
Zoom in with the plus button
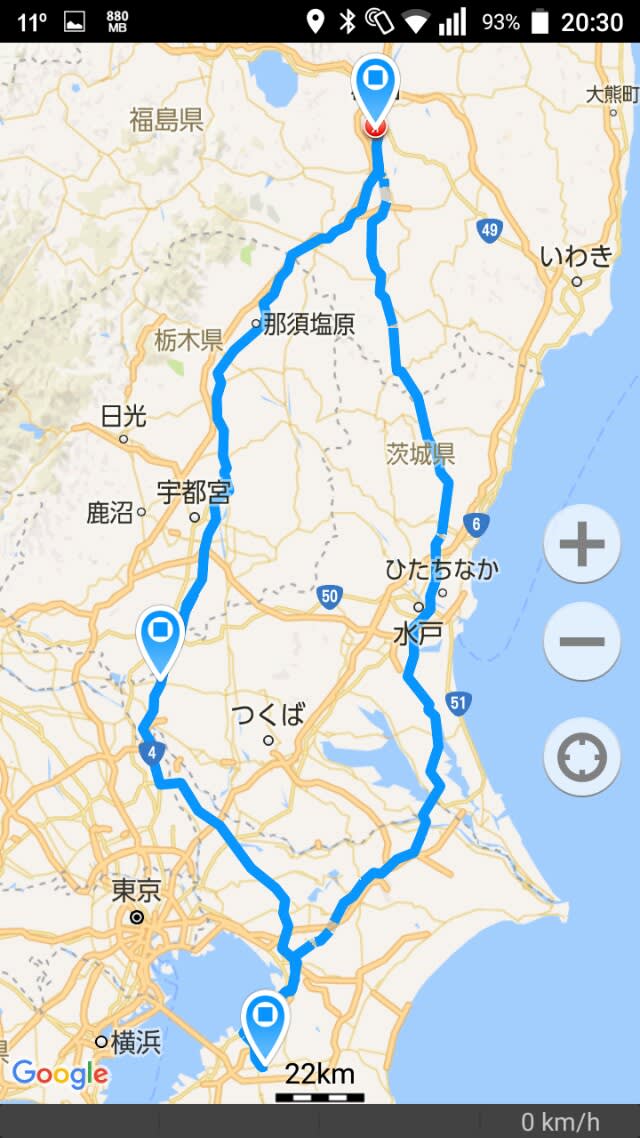582,544
